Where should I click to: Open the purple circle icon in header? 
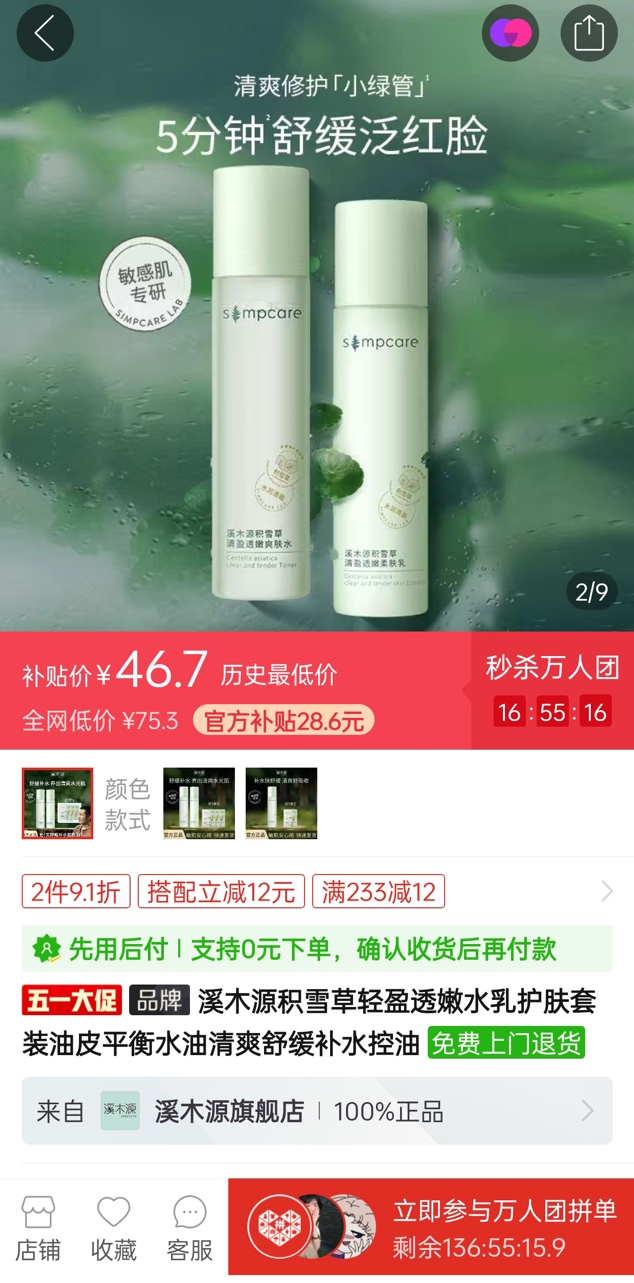510,33
